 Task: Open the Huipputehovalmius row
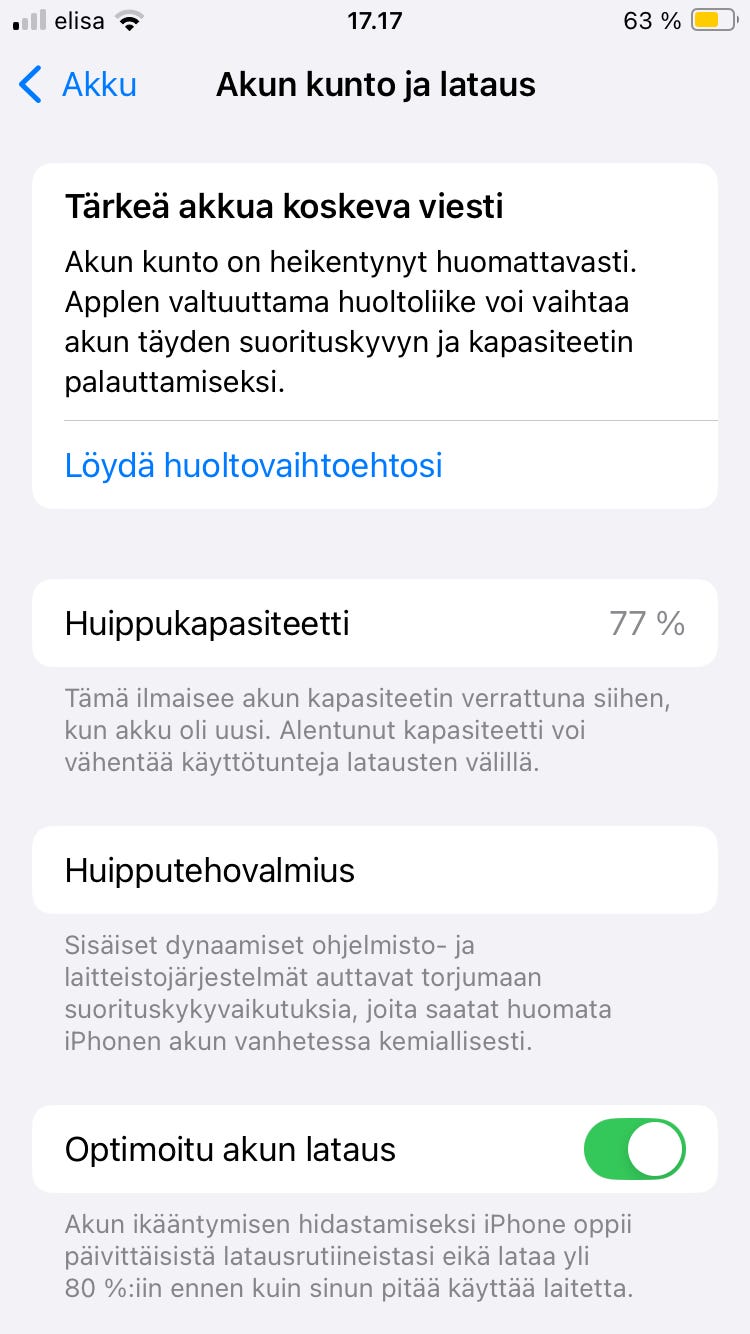coord(375,869)
